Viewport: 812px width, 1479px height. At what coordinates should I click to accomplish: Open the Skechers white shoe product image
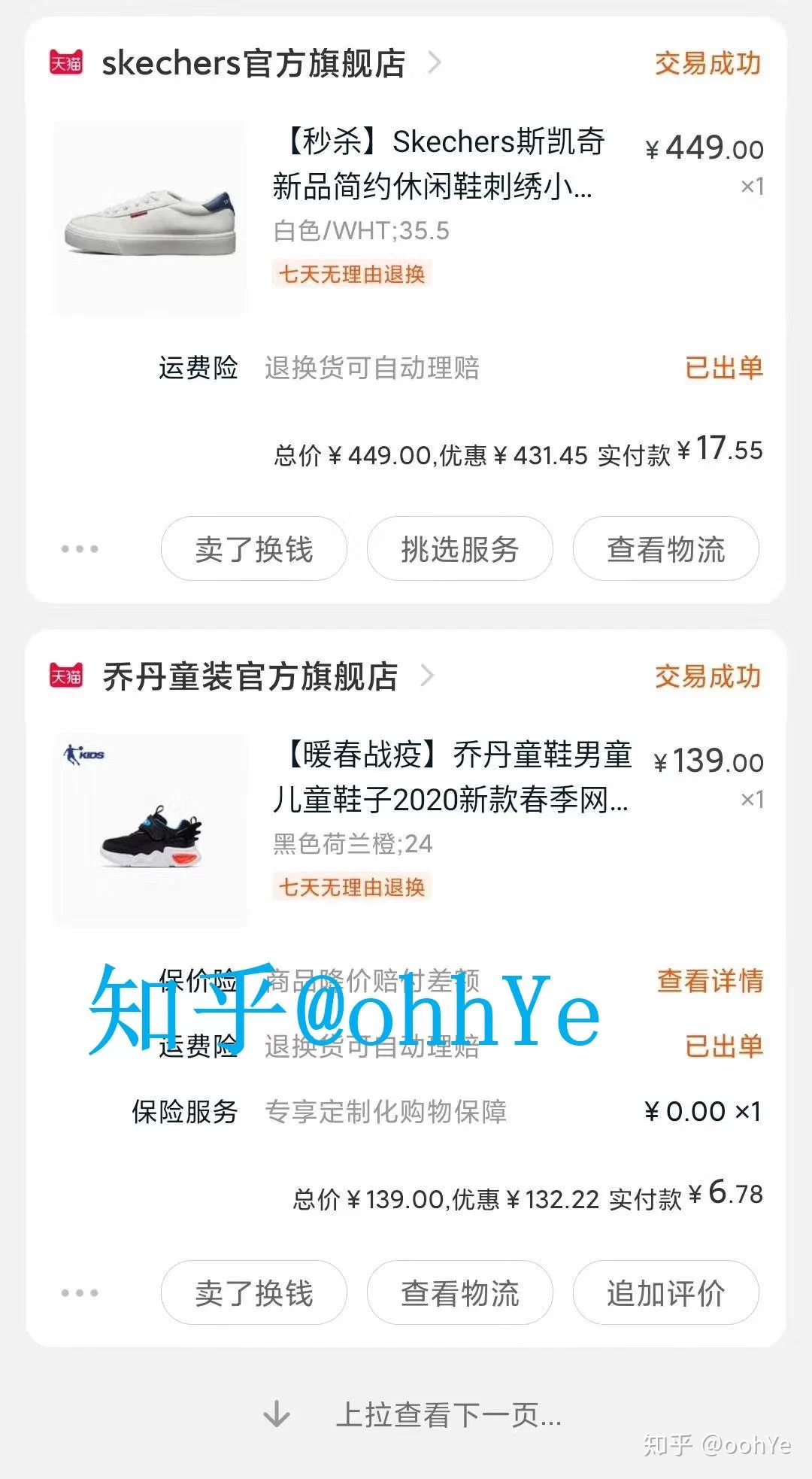click(150, 217)
